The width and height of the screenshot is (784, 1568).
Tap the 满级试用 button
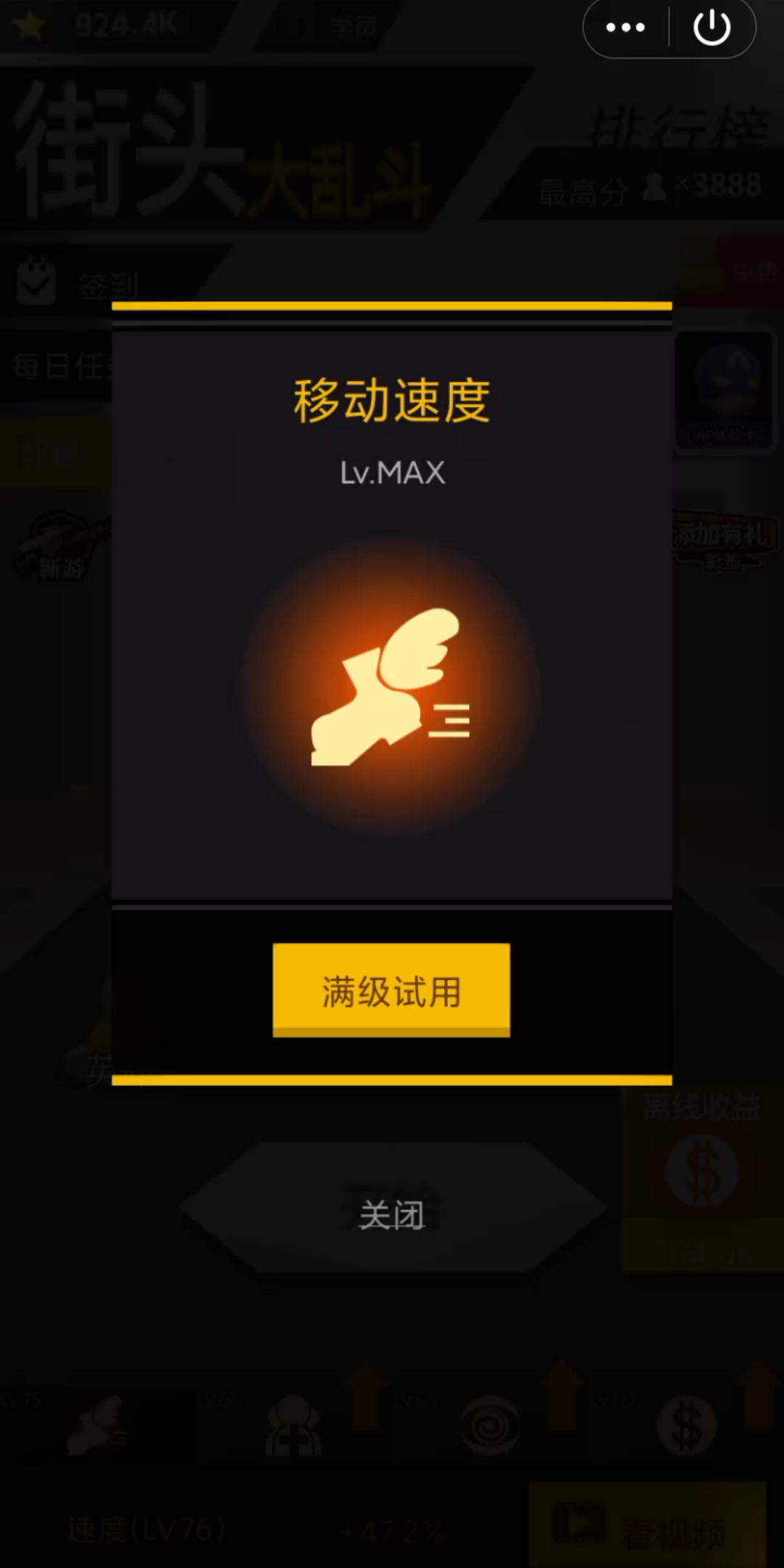(x=391, y=990)
